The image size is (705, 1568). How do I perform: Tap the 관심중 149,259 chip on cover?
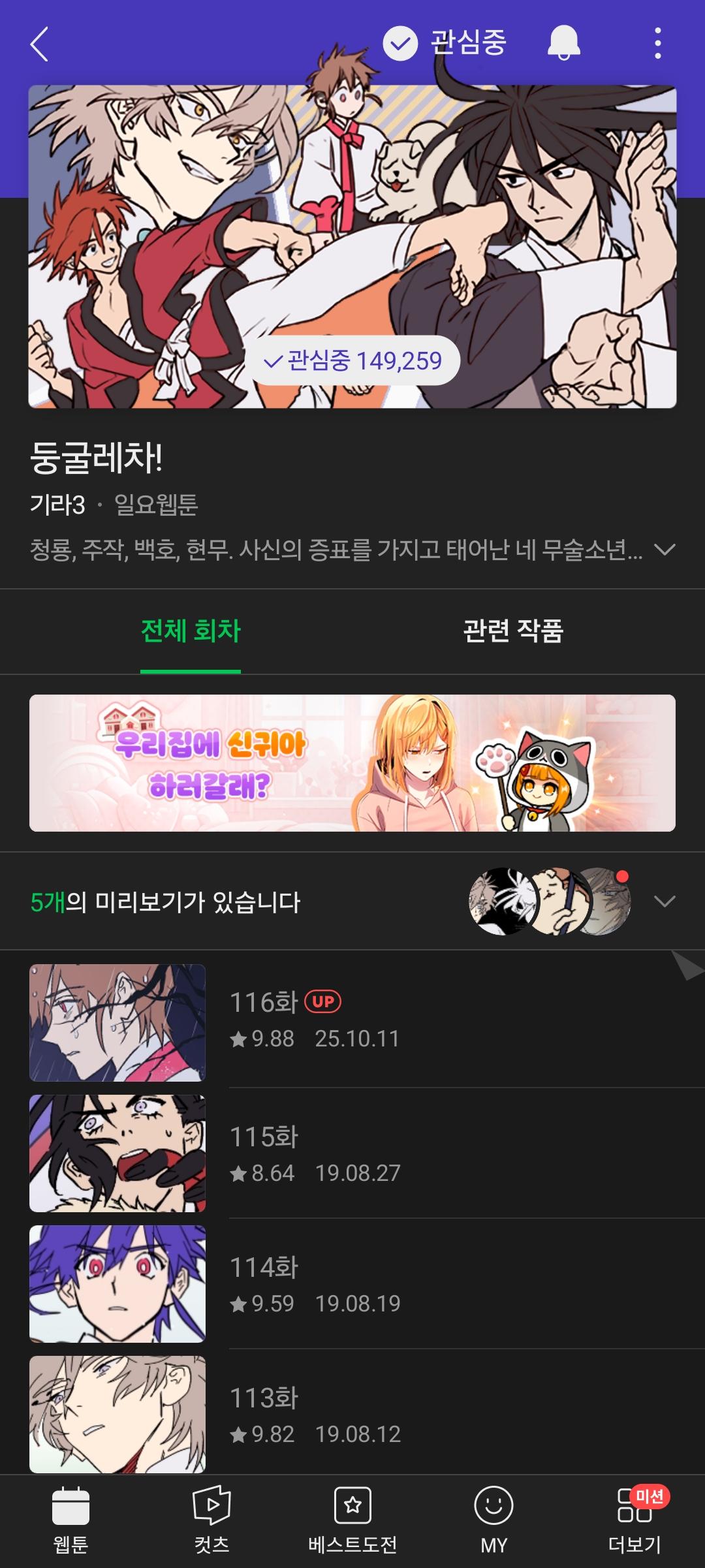[352, 360]
